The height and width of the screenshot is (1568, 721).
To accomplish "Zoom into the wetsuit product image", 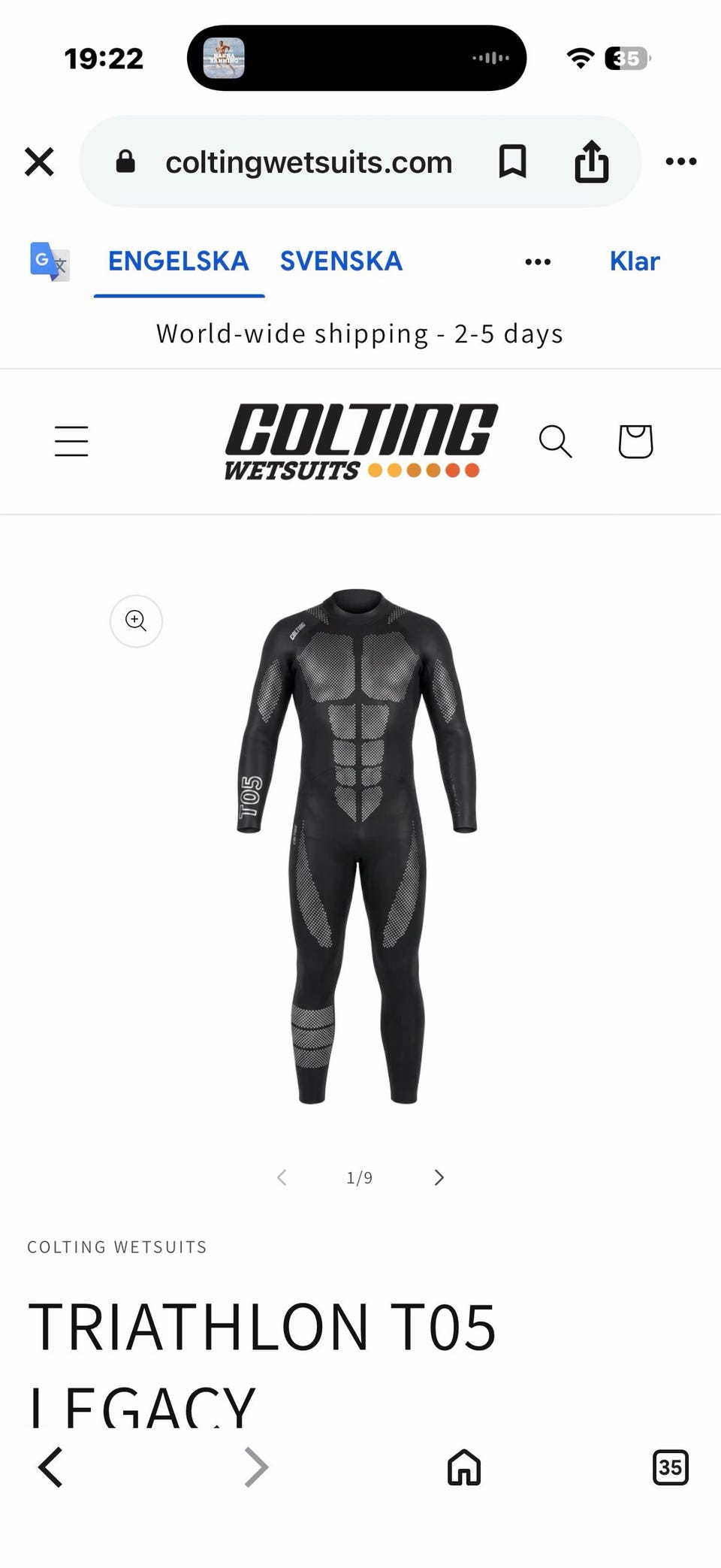I will tap(136, 621).
